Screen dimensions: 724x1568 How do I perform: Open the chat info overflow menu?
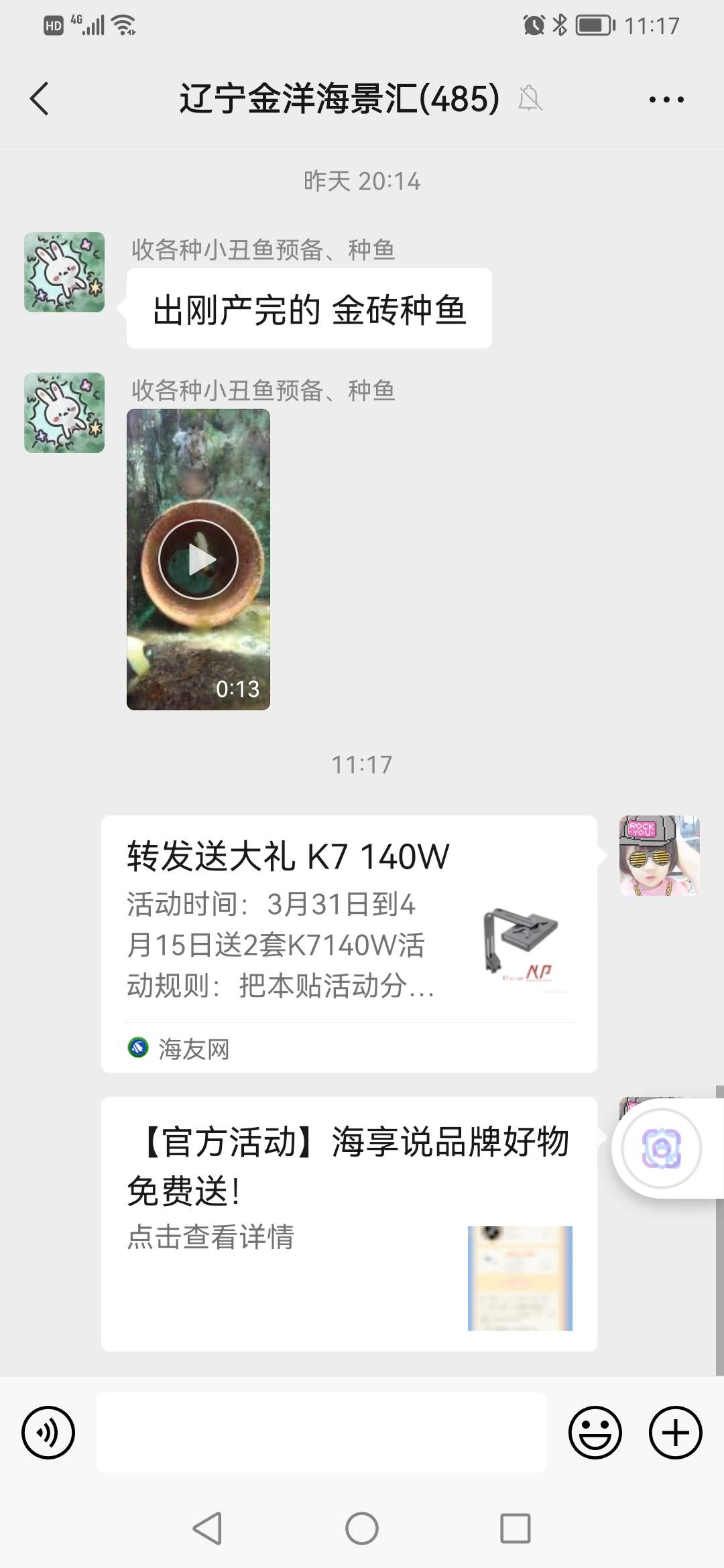[x=666, y=99]
